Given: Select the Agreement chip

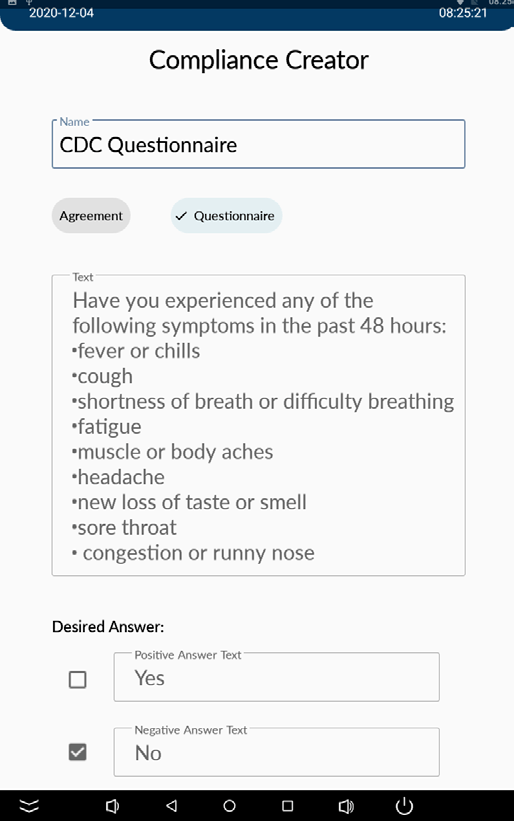Looking at the screenshot, I should 91,216.
